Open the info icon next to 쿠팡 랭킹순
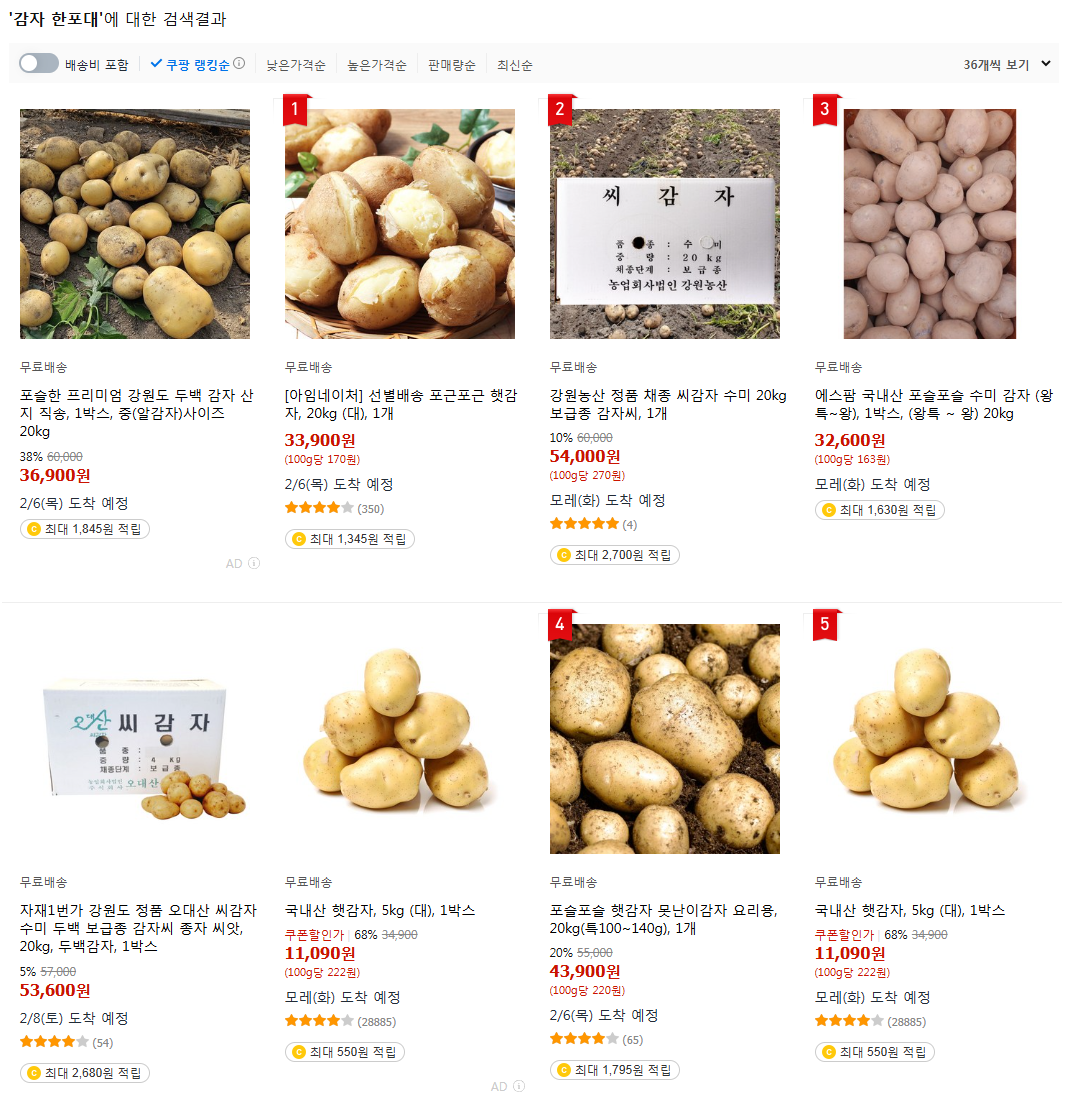 [239, 64]
